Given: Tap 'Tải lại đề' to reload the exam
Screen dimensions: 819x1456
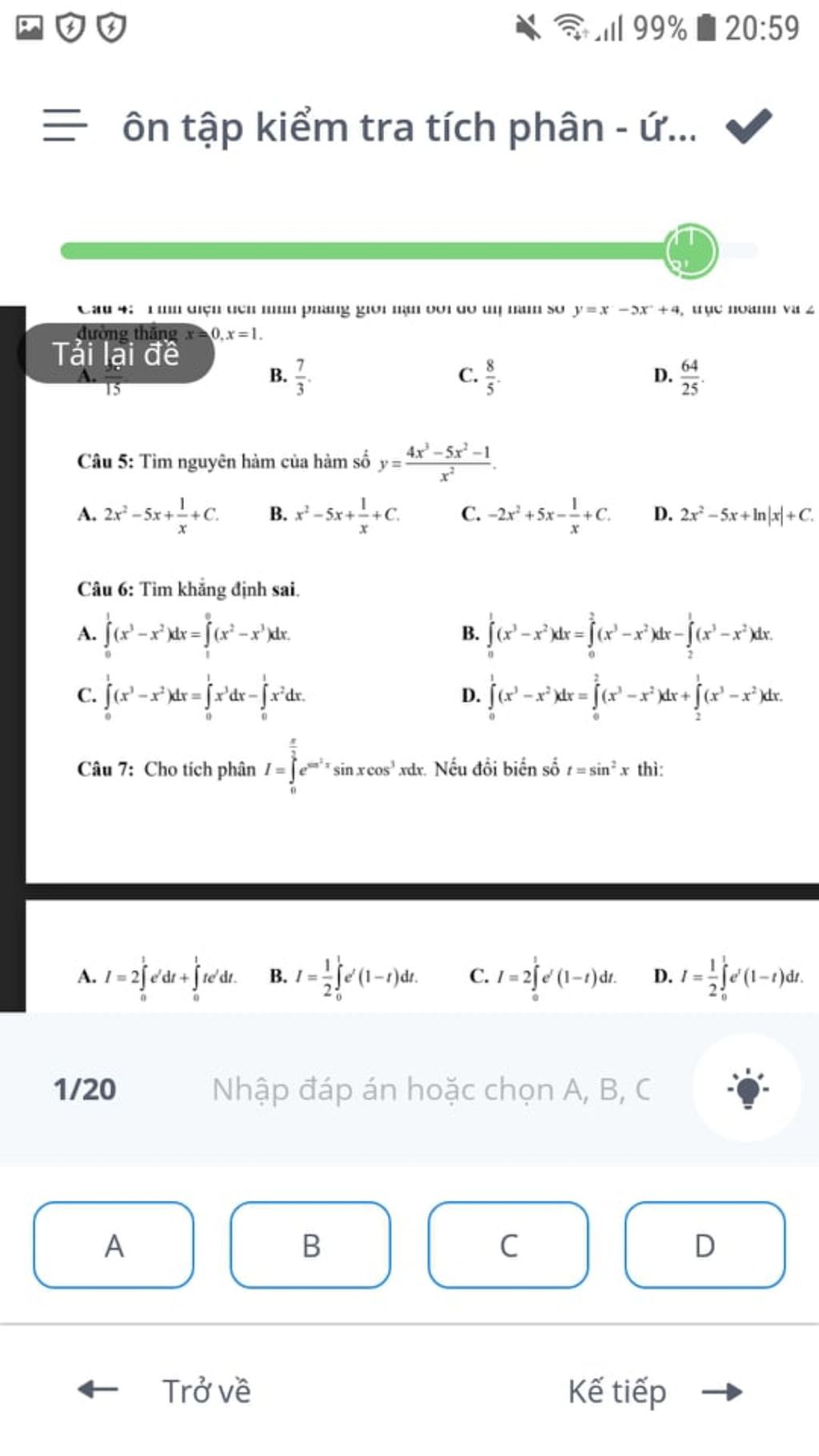Looking at the screenshot, I should click(117, 354).
